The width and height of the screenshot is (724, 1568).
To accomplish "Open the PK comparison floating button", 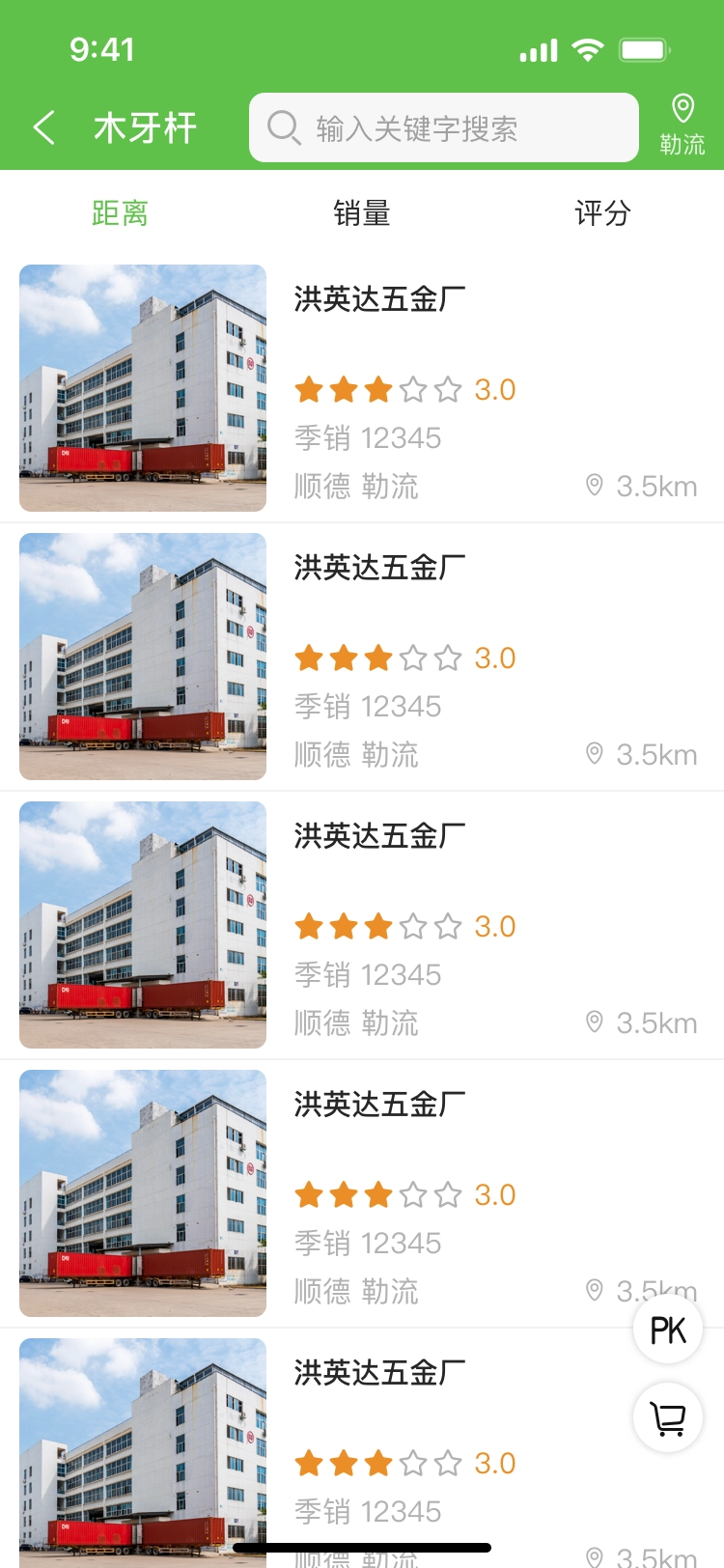I will click(667, 1328).
